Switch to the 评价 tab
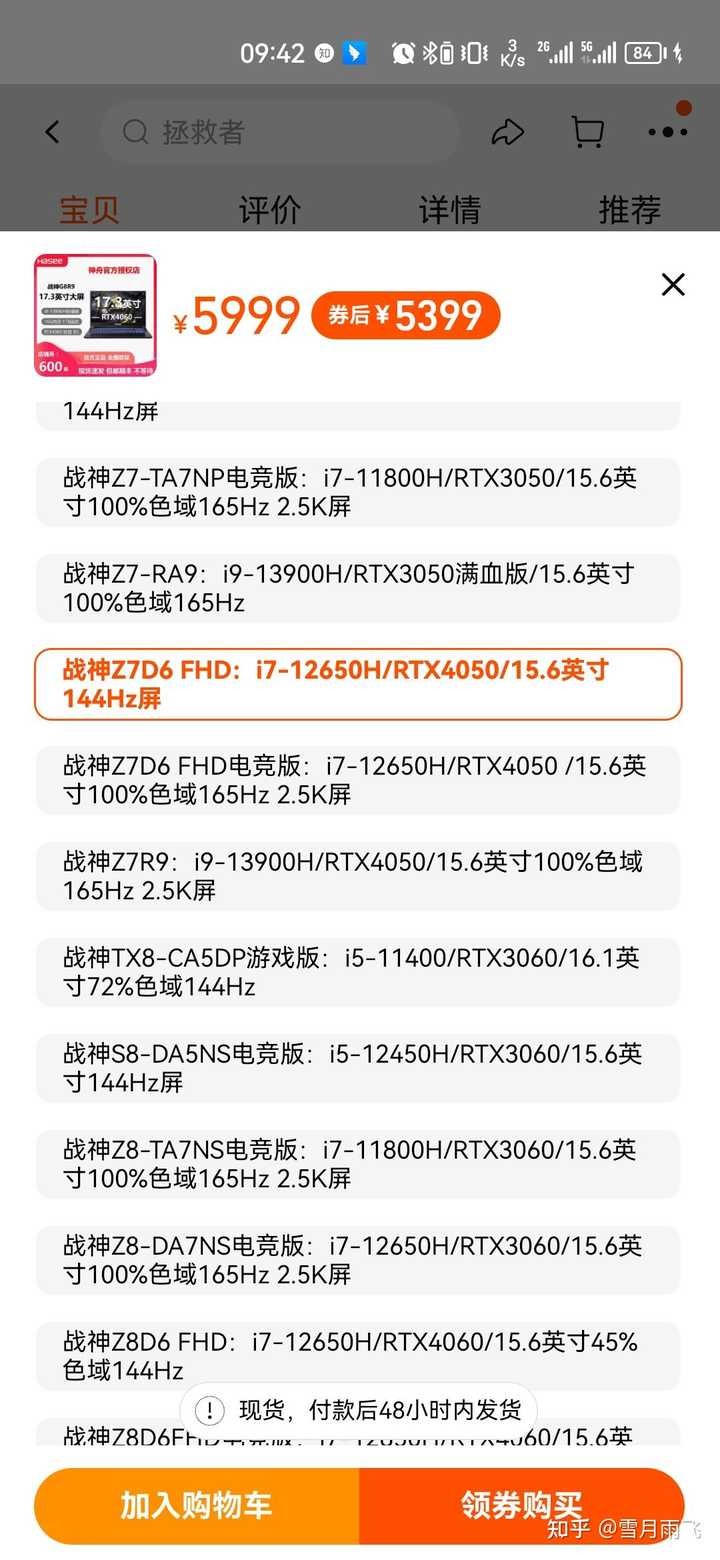This screenshot has width=720, height=1560. tap(268, 209)
